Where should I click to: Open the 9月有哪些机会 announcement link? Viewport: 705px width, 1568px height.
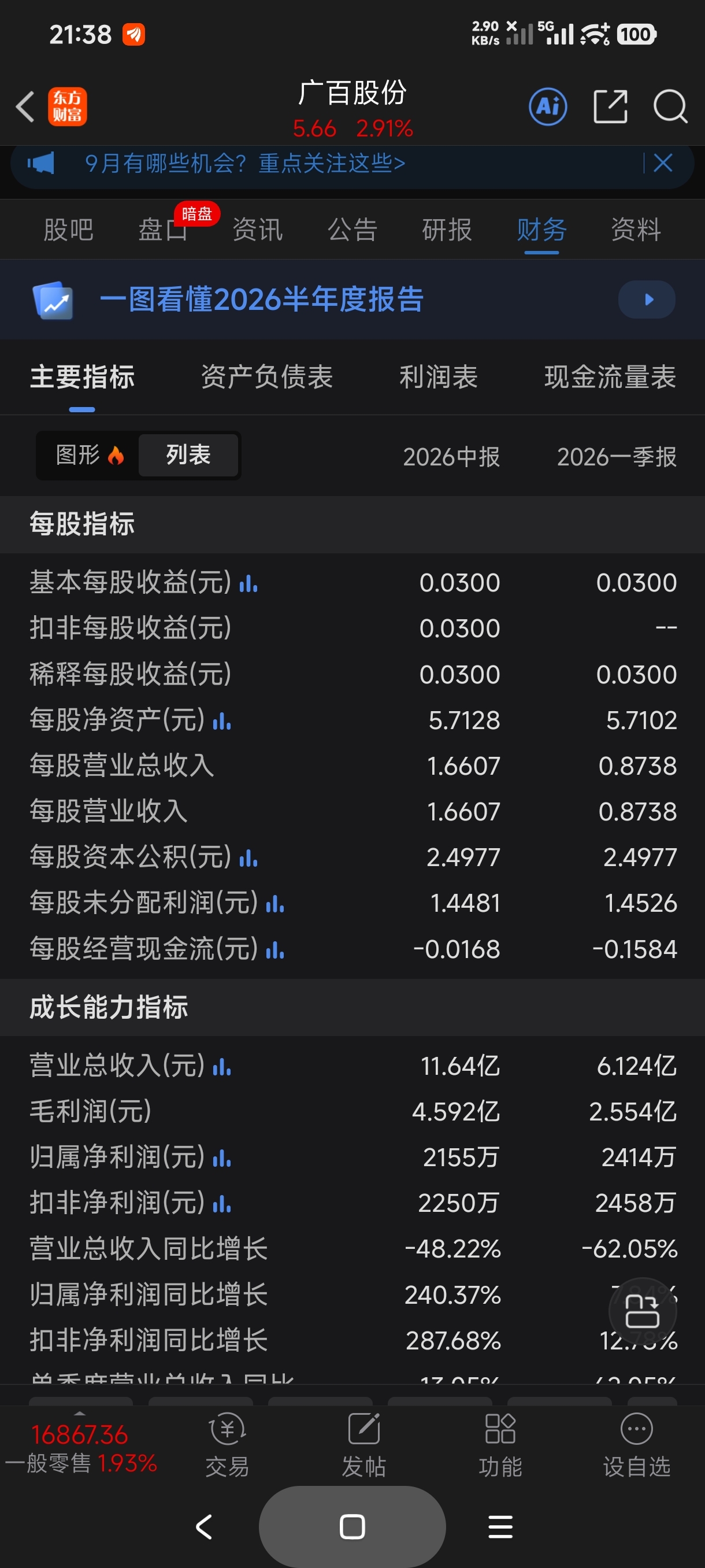(244, 163)
